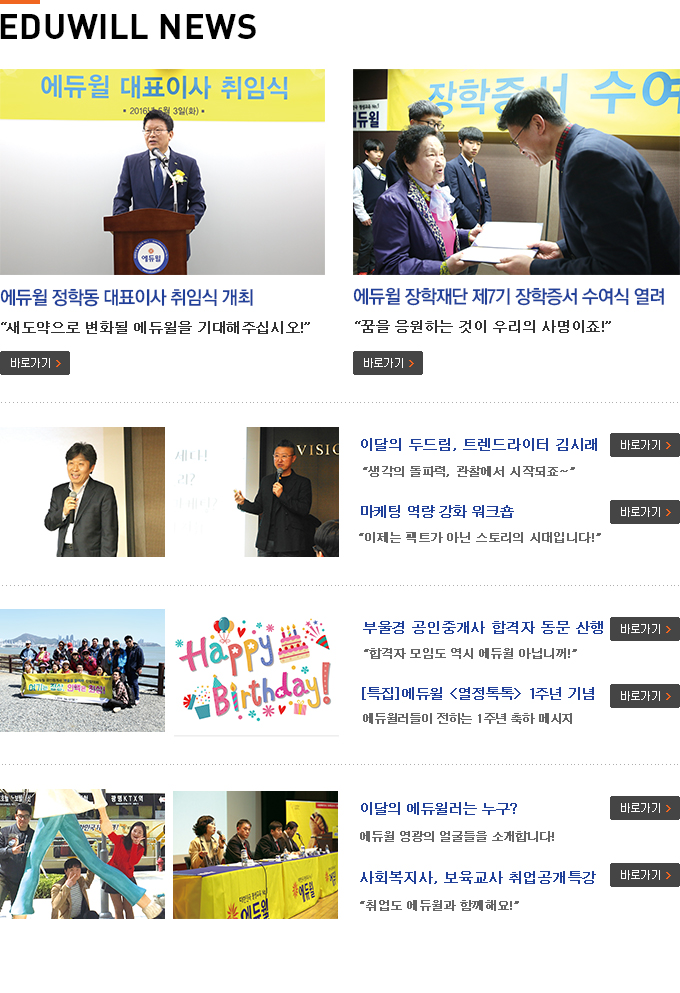Screen dimensions: 680x993
Task: Open 바로가기 for 이달의 에듀윌러는 누구
Action: click(x=645, y=808)
